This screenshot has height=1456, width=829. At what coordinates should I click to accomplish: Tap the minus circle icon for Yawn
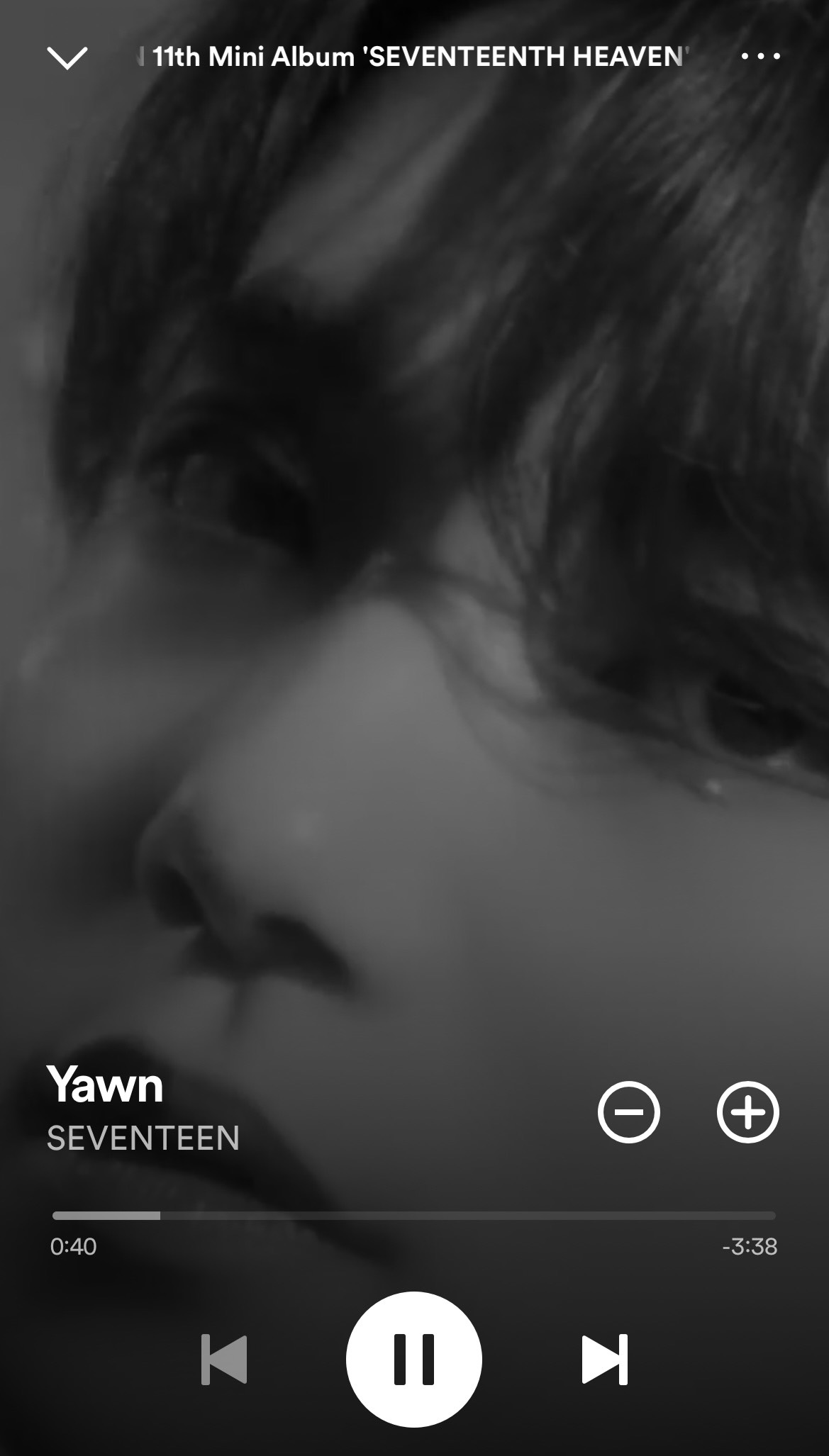coord(628,1112)
